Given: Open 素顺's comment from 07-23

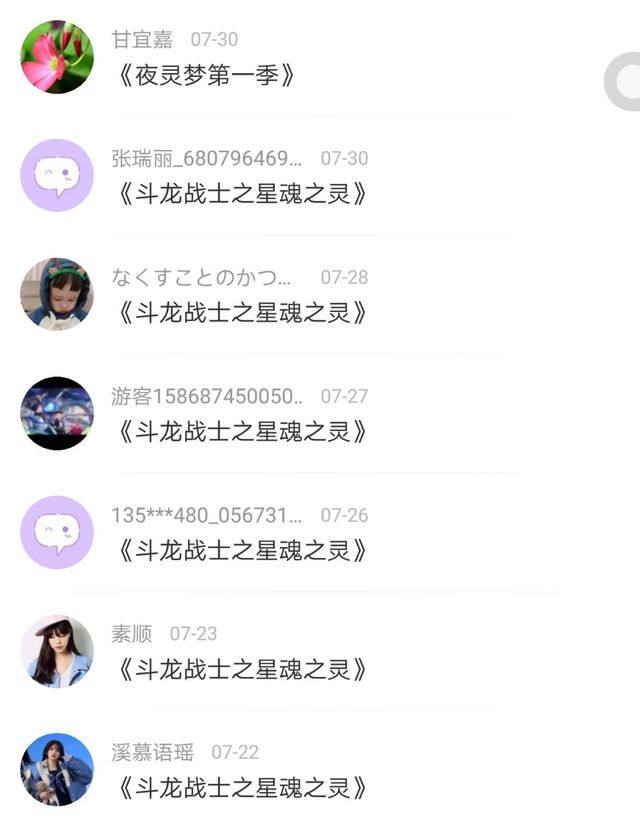Looking at the screenshot, I should pyautogui.click(x=242, y=670).
